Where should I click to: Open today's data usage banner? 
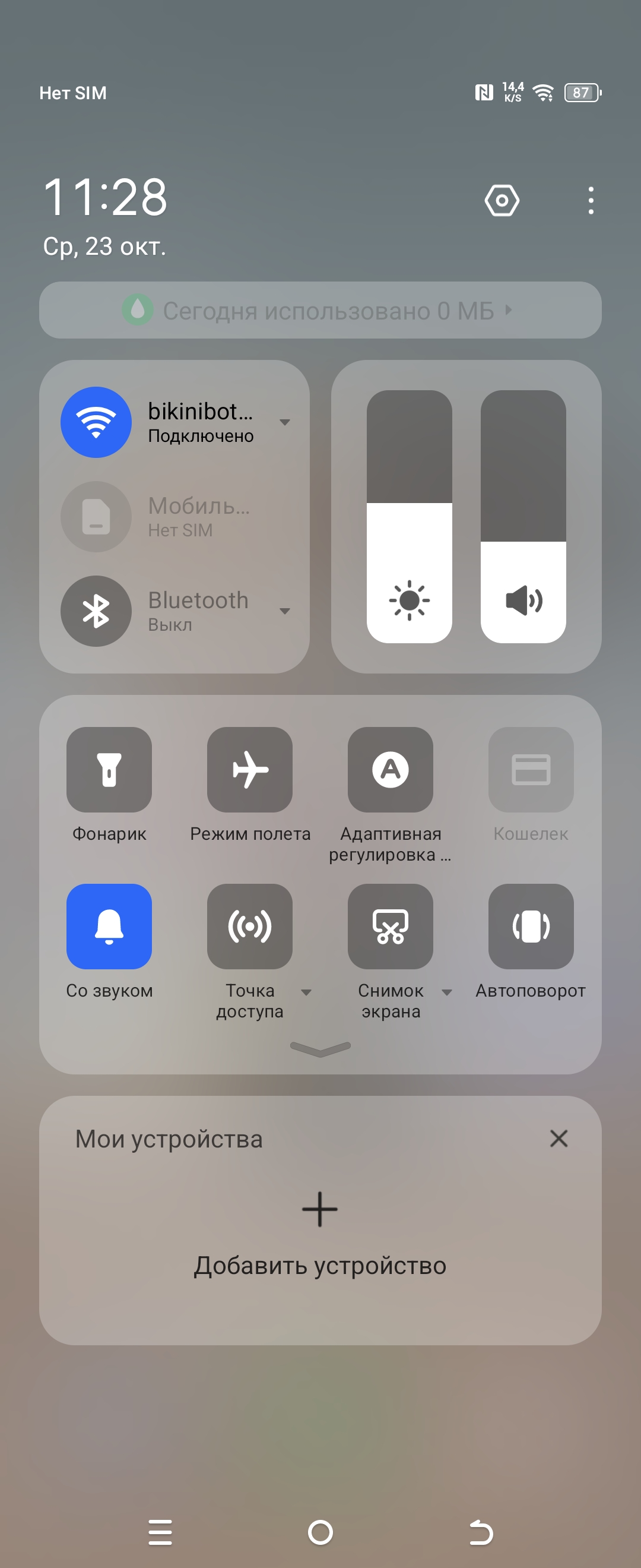pyautogui.click(x=320, y=311)
